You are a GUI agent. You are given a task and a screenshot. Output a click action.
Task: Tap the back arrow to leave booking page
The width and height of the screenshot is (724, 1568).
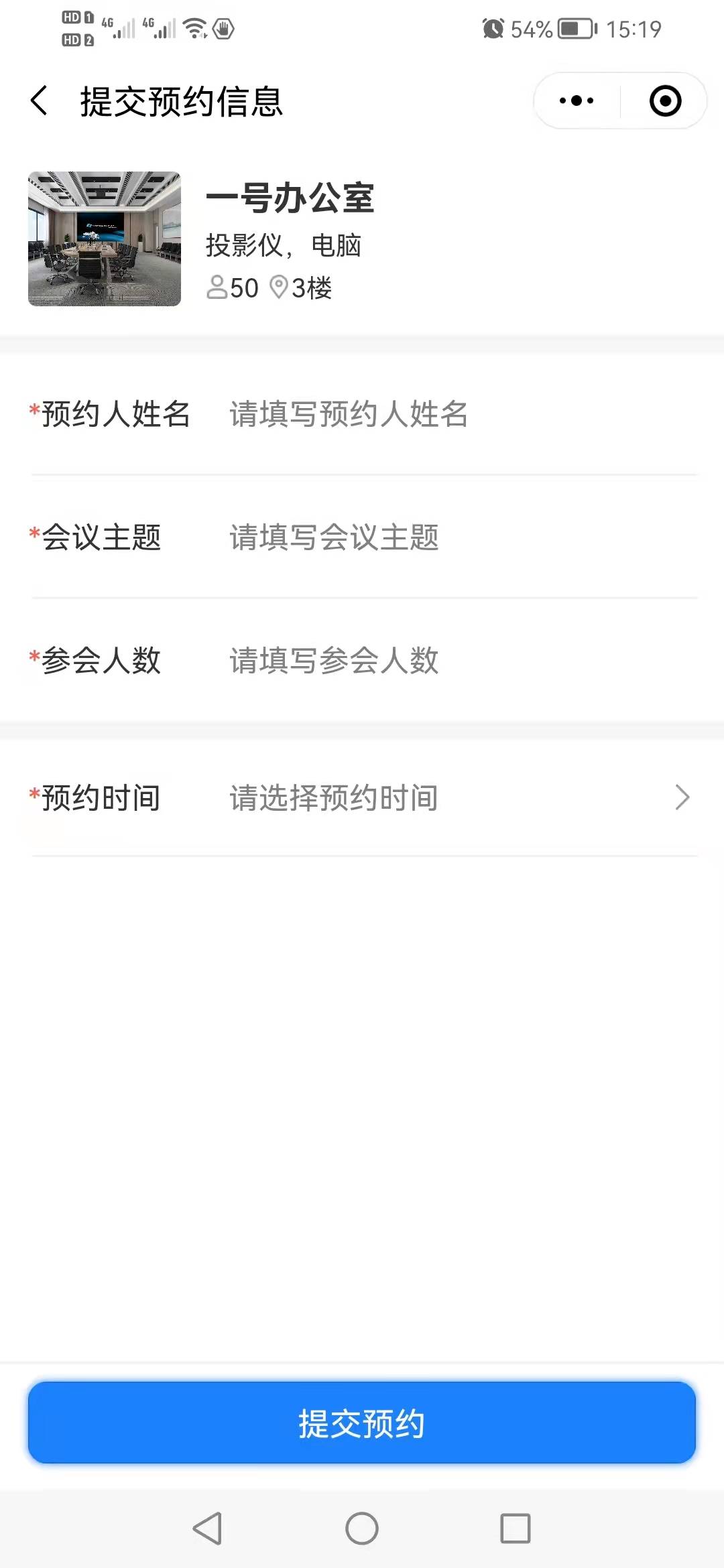[38, 100]
